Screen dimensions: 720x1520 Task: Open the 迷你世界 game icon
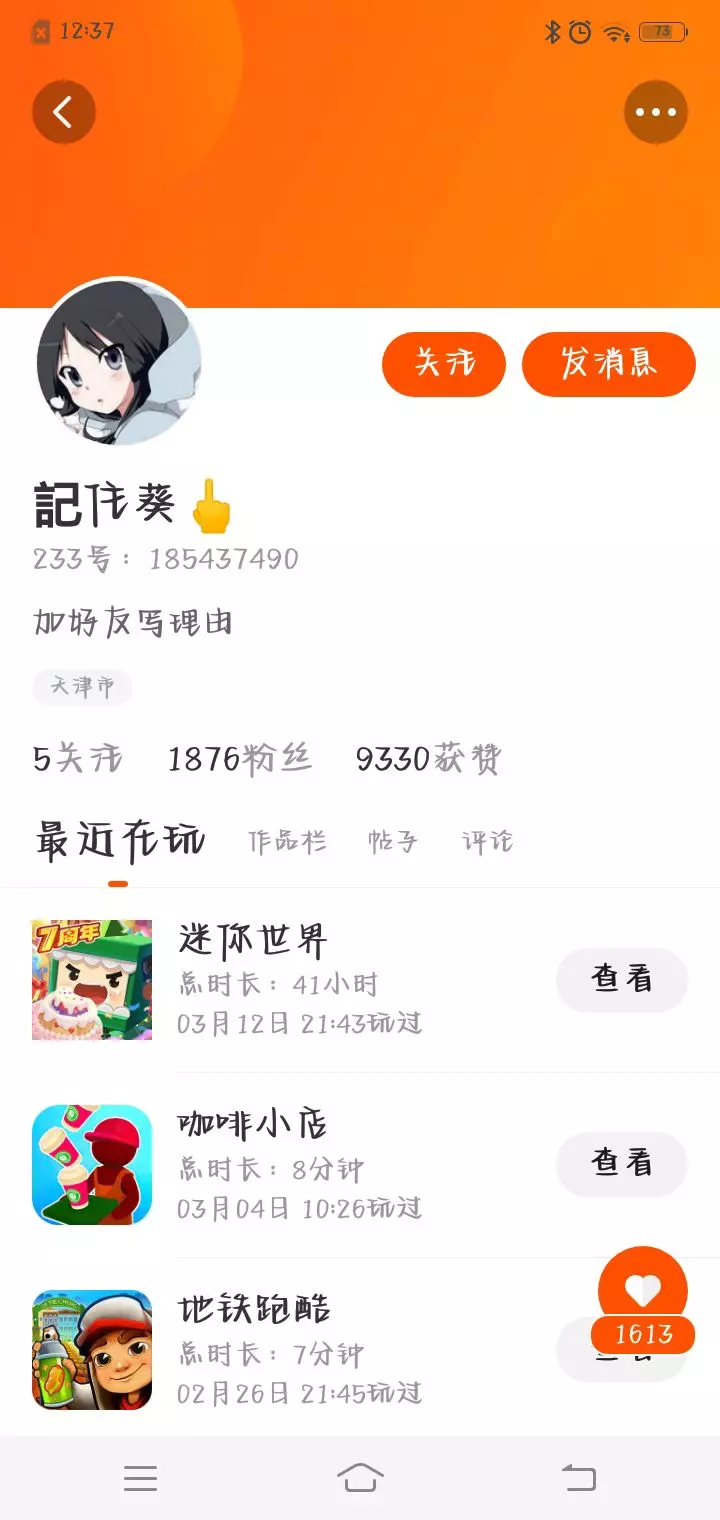pyautogui.click(x=92, y=980)
